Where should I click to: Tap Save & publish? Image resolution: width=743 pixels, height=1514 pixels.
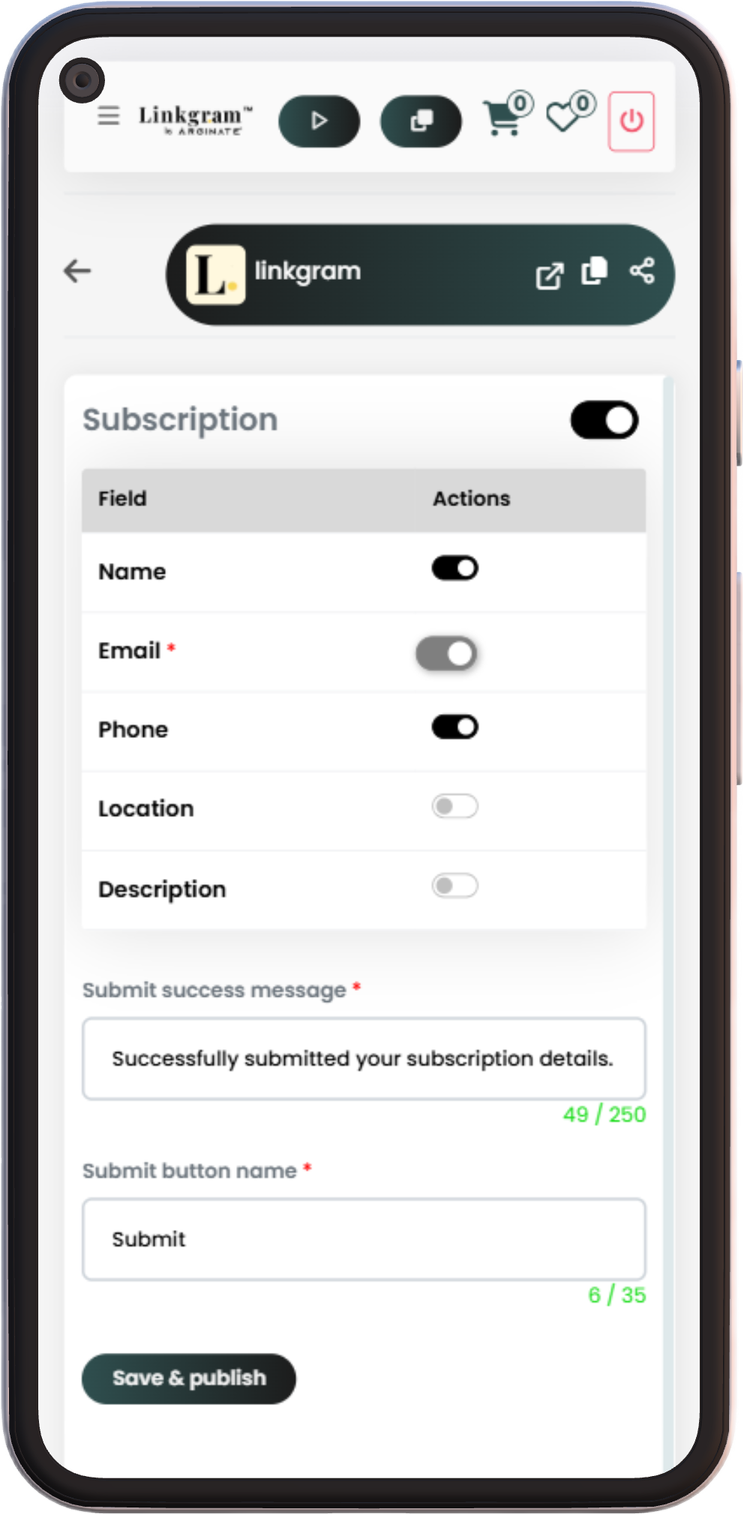click(x=189, y=1379)
